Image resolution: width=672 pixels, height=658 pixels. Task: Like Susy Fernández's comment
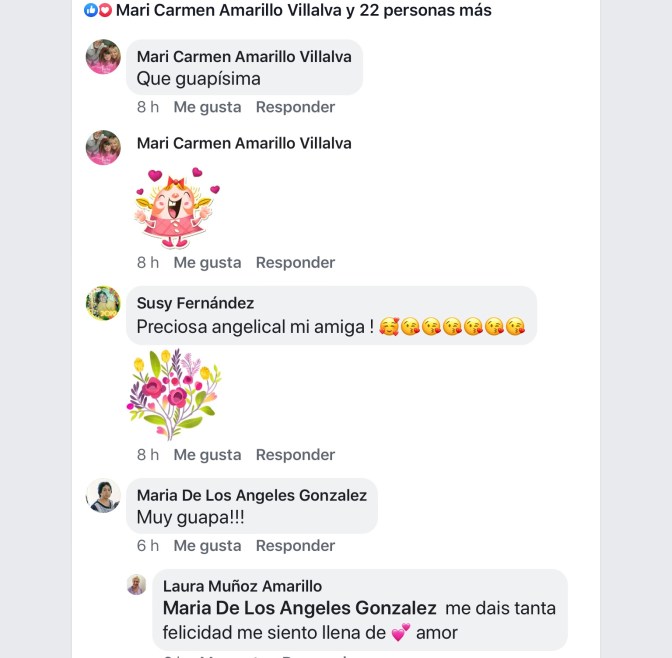(207, 454)
